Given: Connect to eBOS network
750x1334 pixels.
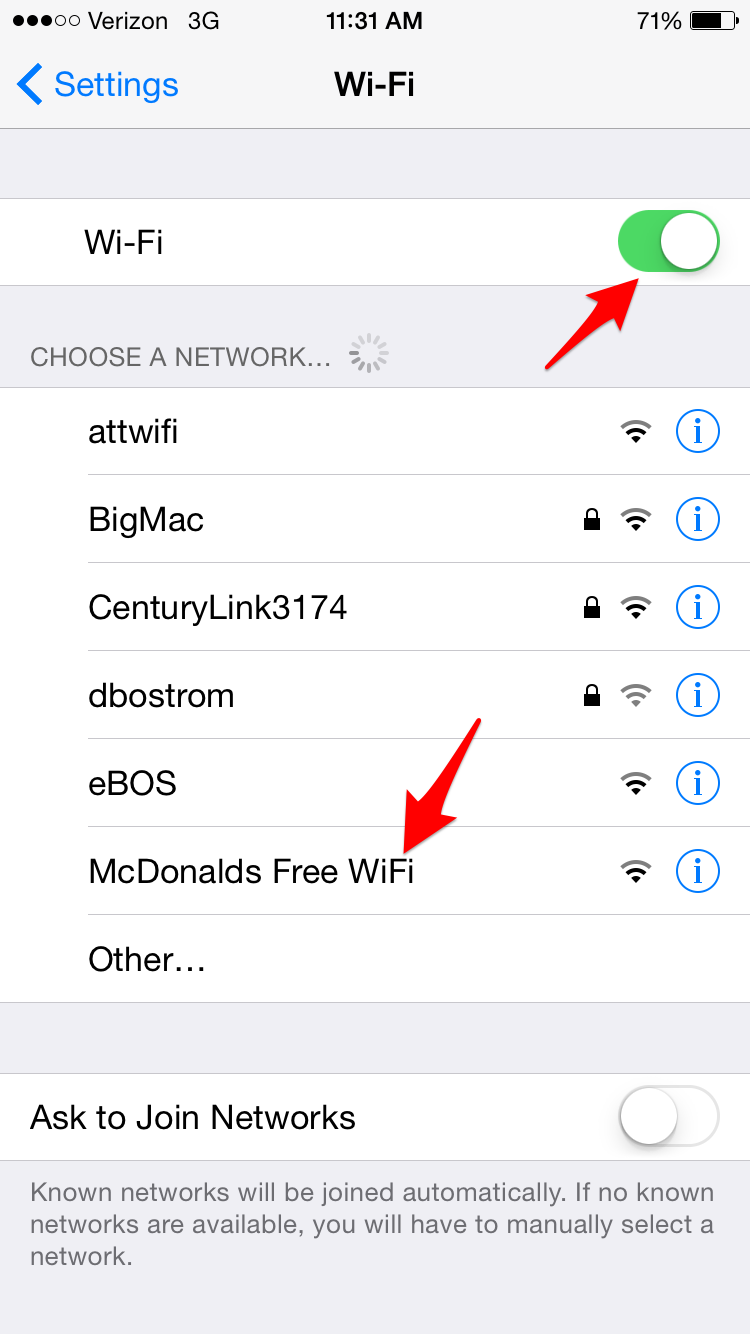Looking at the screenshot, I should (375, 783).
